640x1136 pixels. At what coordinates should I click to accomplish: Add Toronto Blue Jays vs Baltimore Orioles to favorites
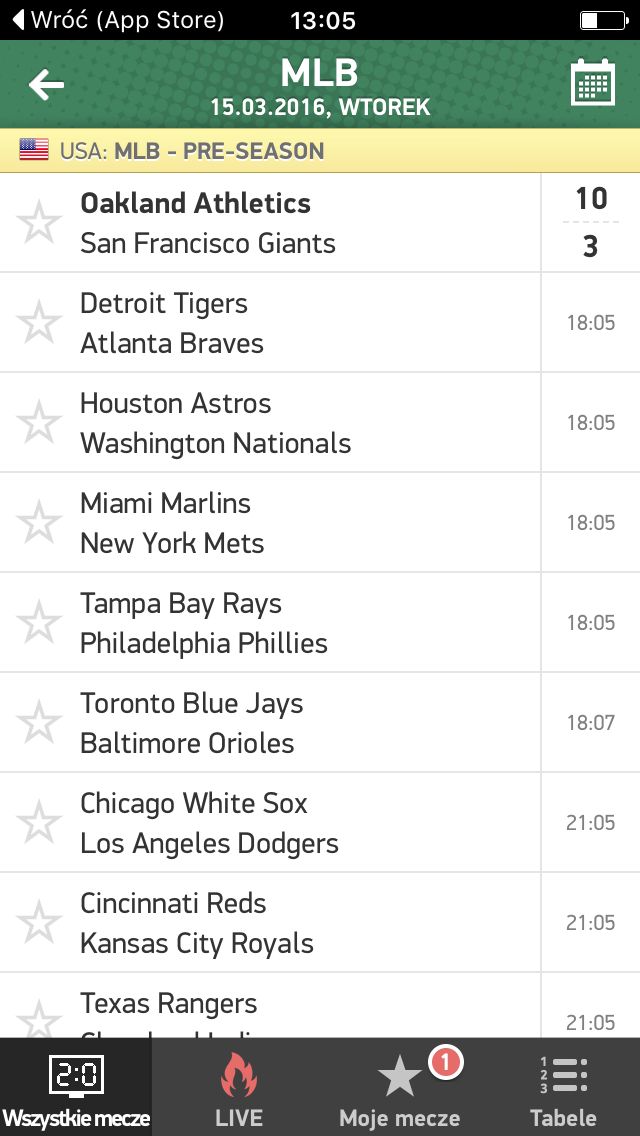pos(39,722)
